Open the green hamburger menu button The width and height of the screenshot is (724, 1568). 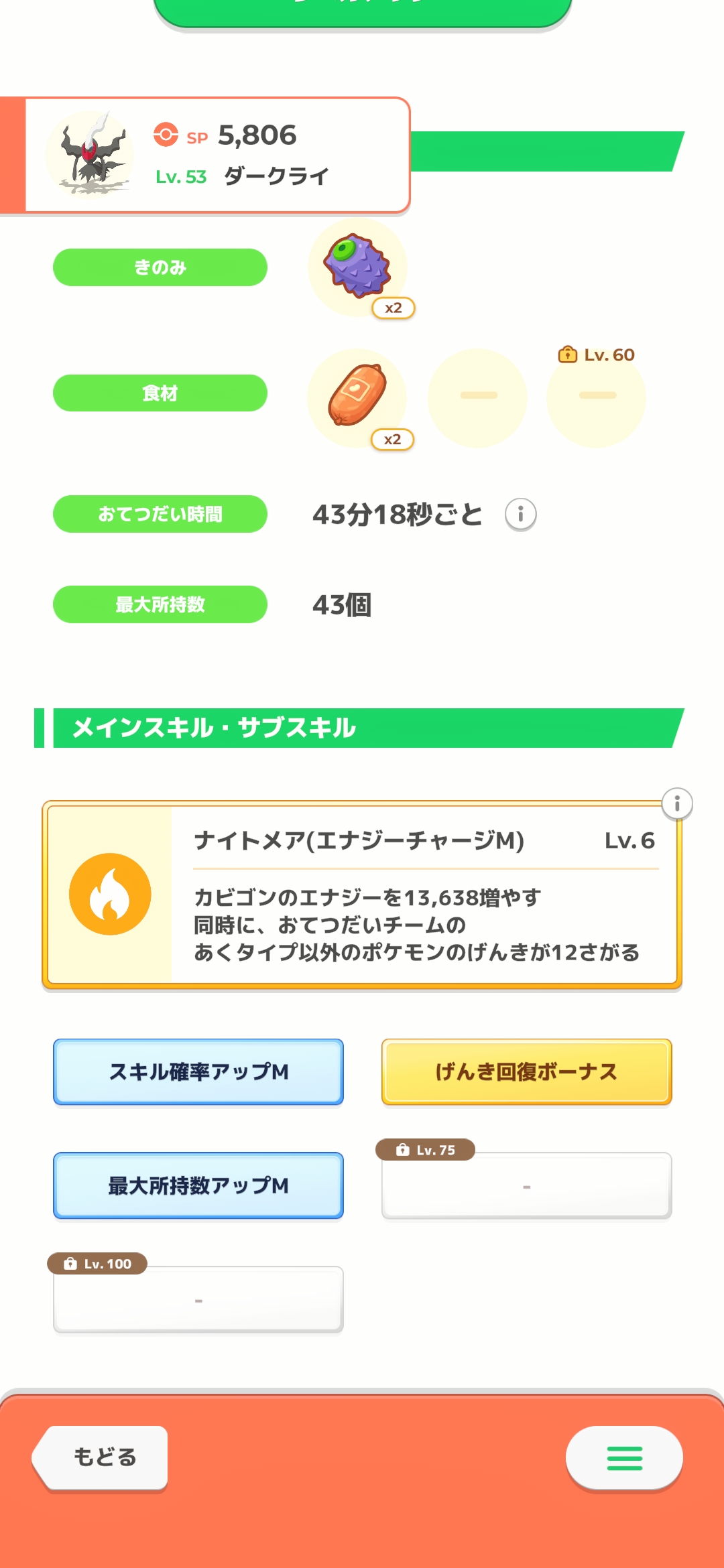(x=624, y=1457)
